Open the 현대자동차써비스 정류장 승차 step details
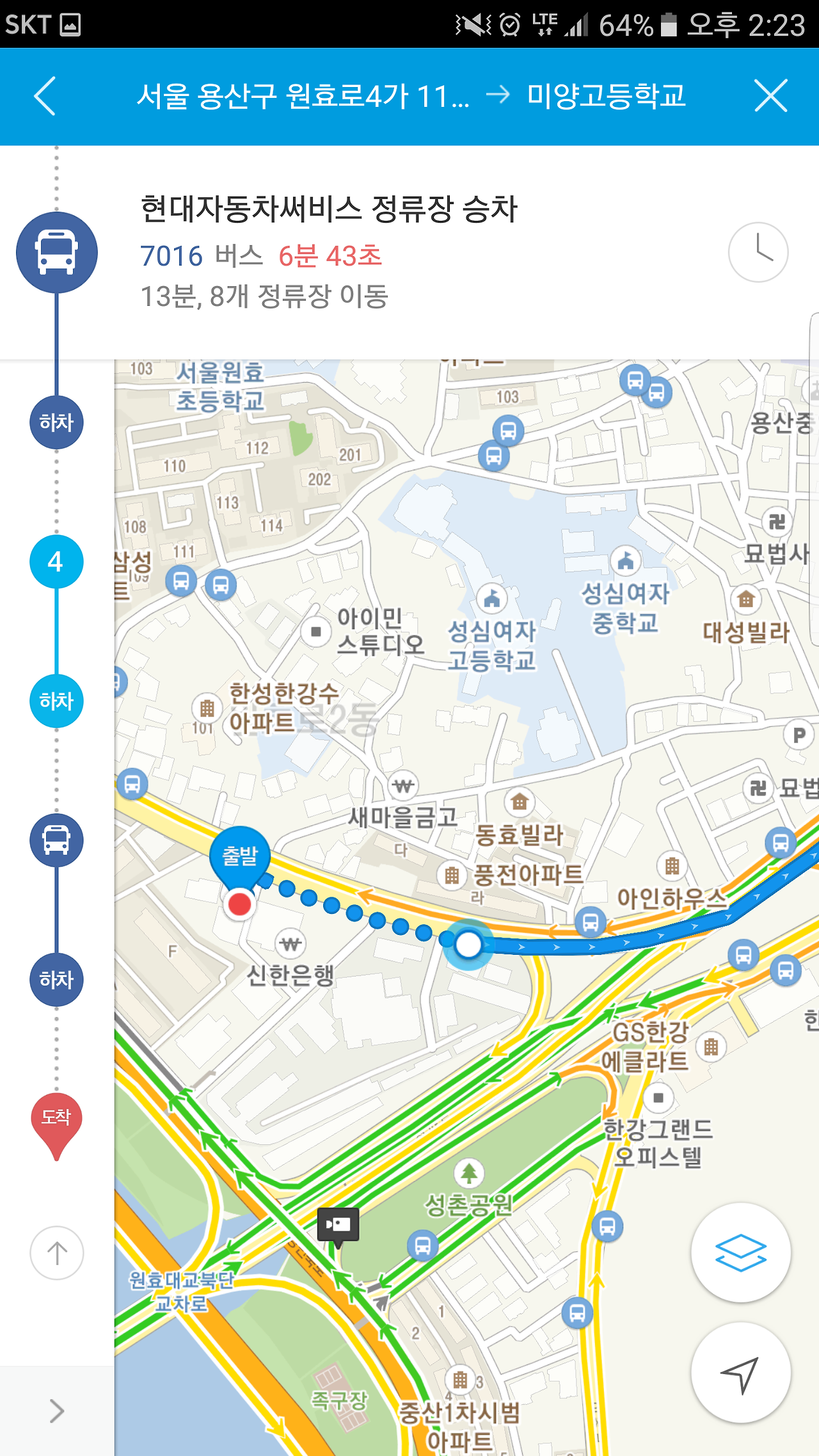 [329, 209]
